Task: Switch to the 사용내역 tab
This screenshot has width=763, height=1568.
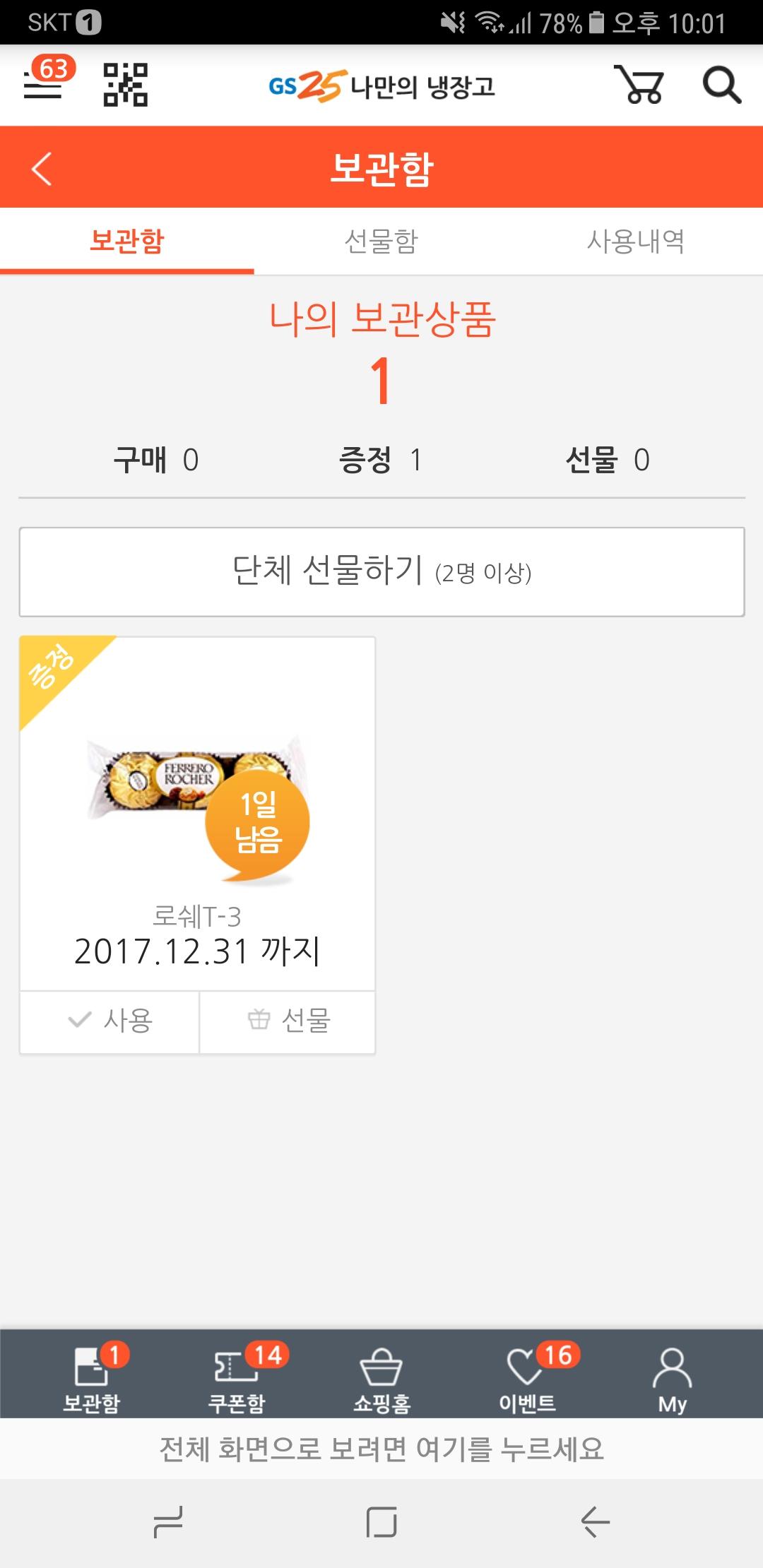Action: tap(635, 242)
